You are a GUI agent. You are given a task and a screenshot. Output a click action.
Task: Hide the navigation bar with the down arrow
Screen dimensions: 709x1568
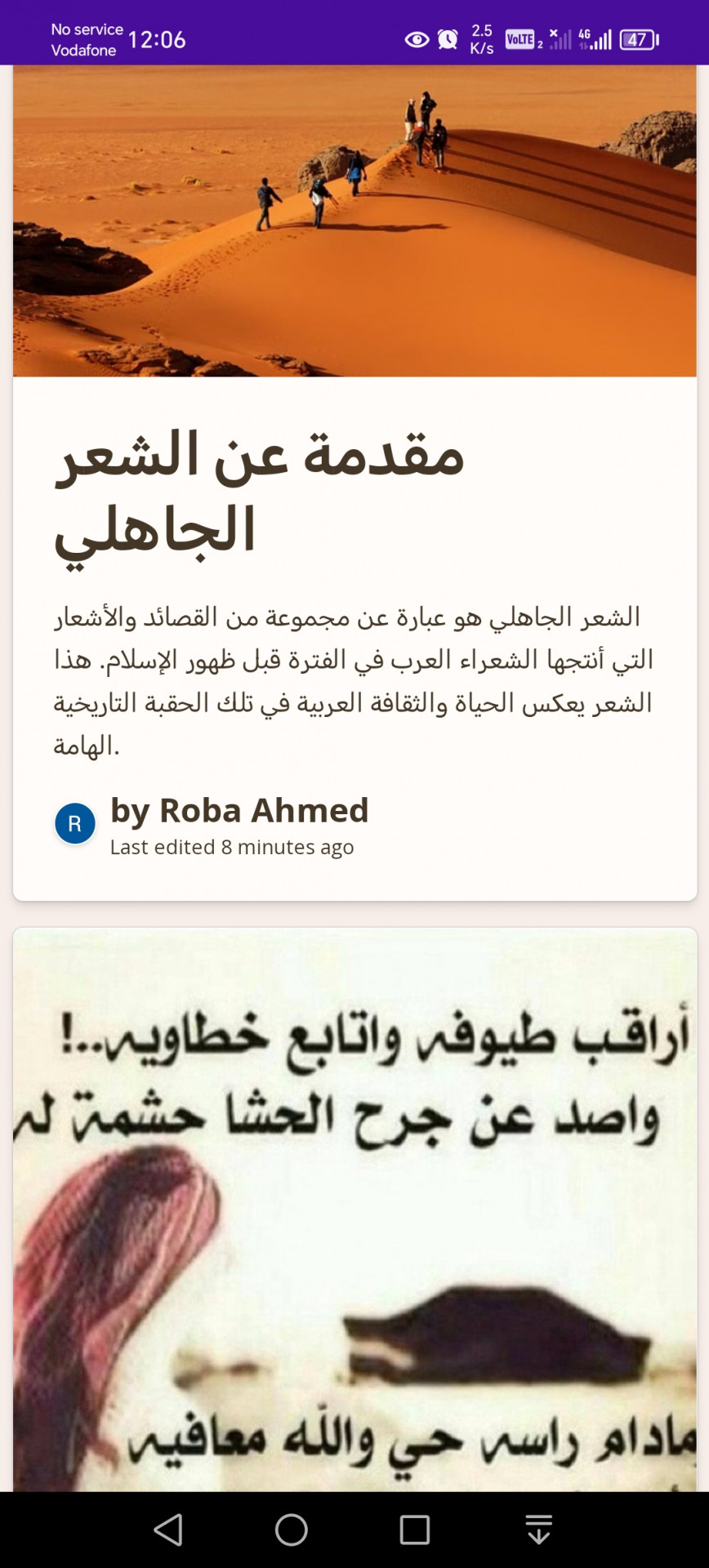coord(538,1530)
